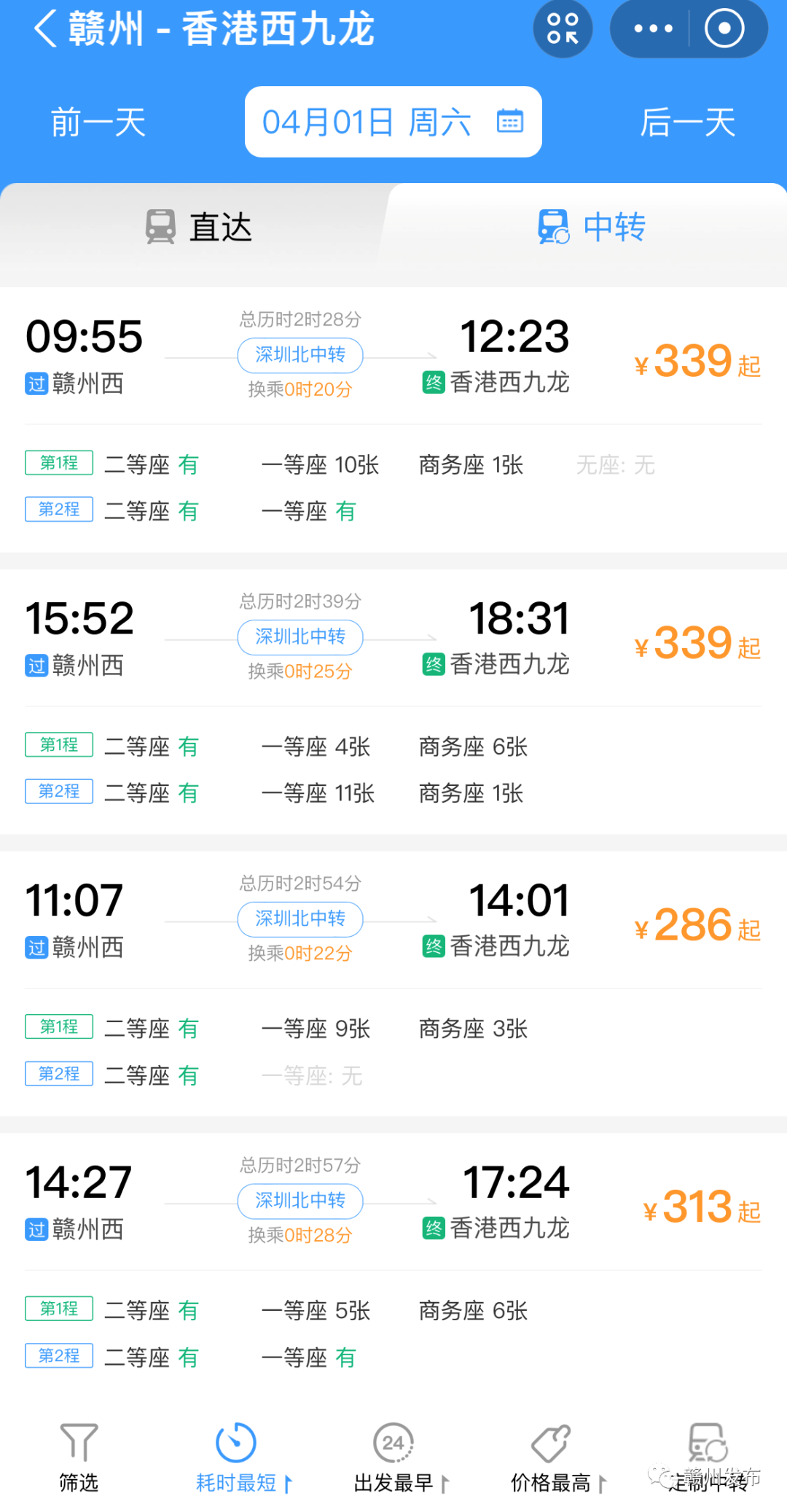
Task: Open the 09:55 departure transfer trip
Action: 393,419
